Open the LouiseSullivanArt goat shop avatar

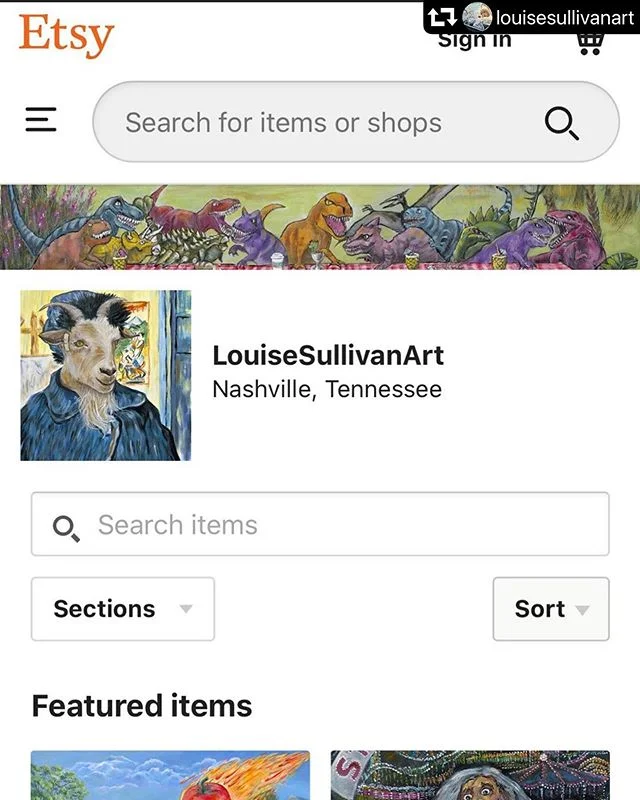[106, 376]
